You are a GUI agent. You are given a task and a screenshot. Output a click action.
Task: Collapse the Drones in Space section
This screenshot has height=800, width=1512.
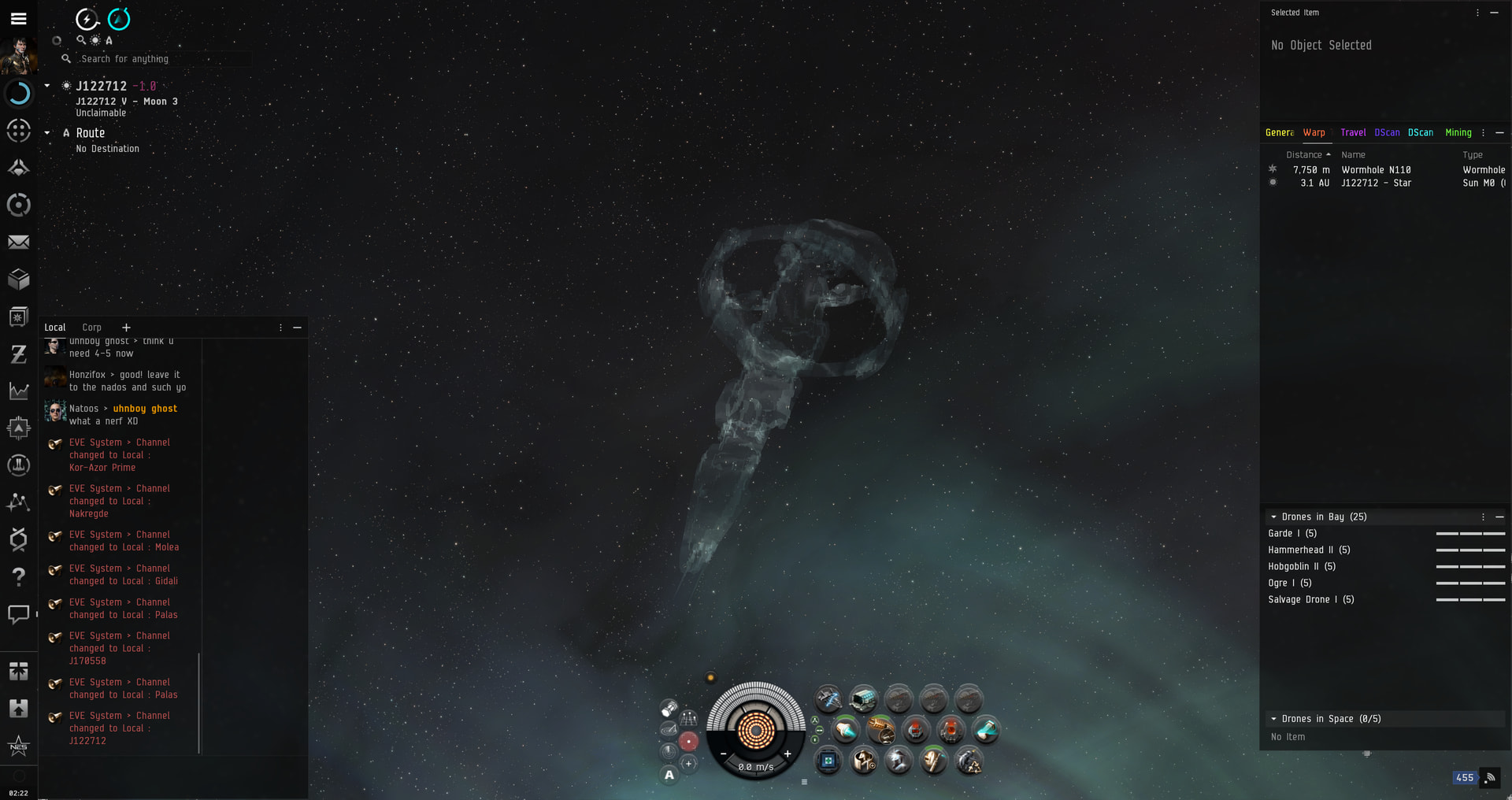coord(1273,719)
